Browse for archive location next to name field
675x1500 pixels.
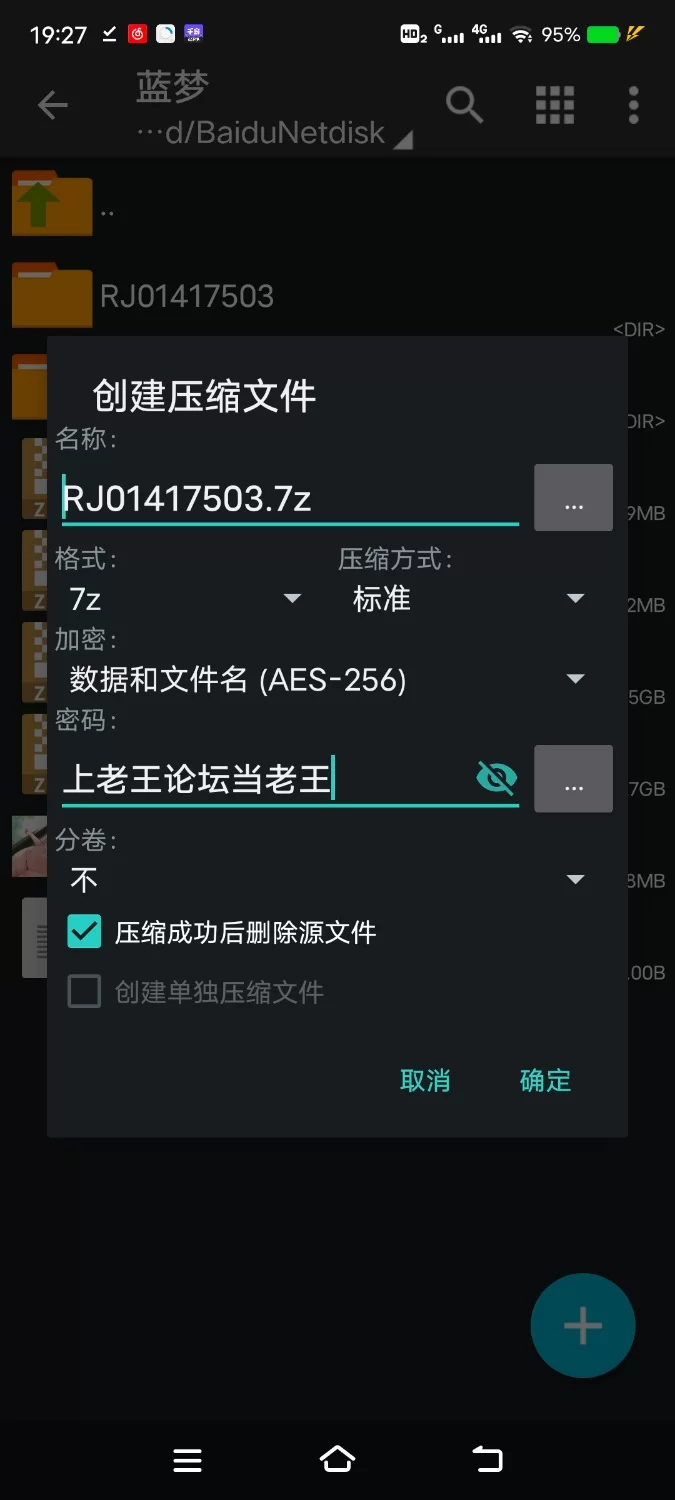(573, 497)
